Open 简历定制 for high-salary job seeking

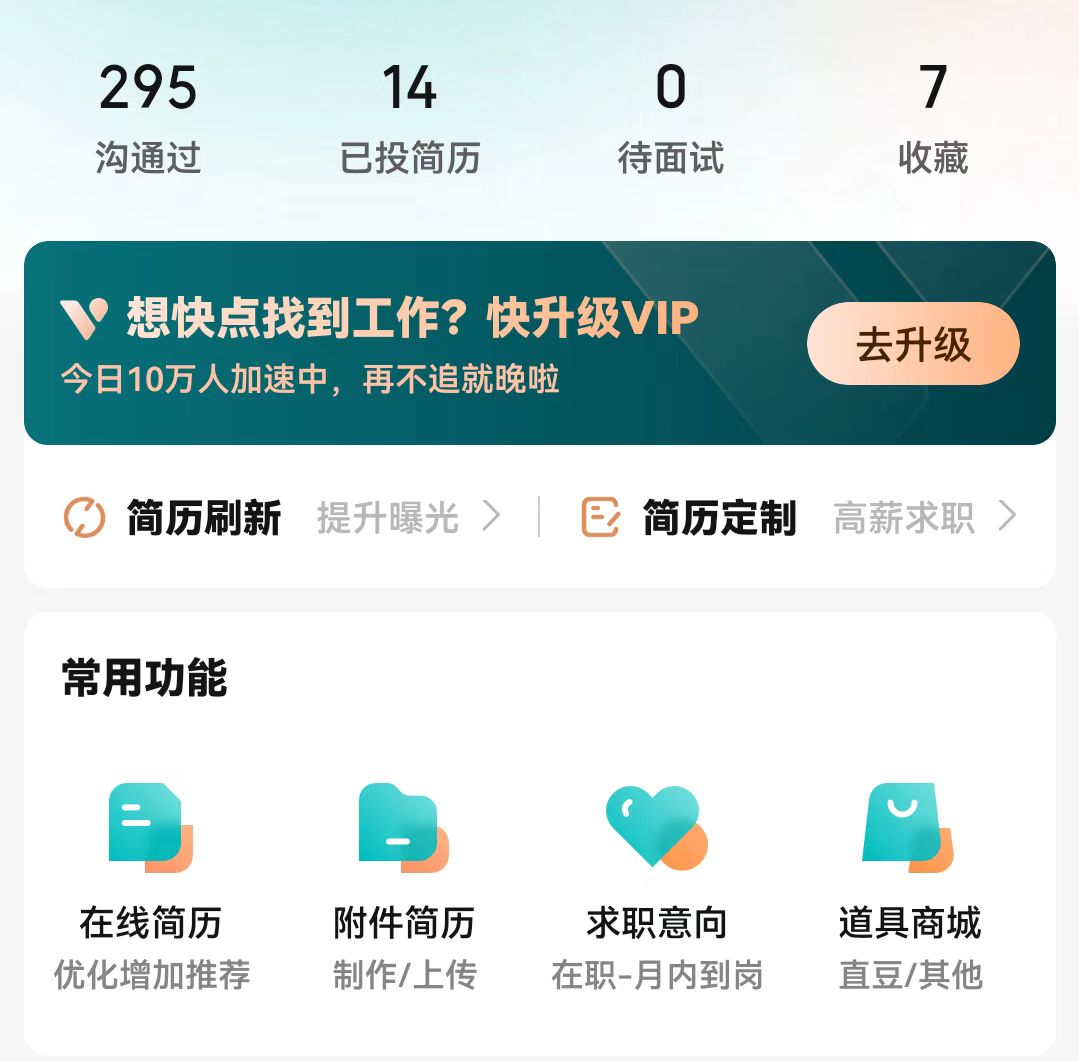798,517
